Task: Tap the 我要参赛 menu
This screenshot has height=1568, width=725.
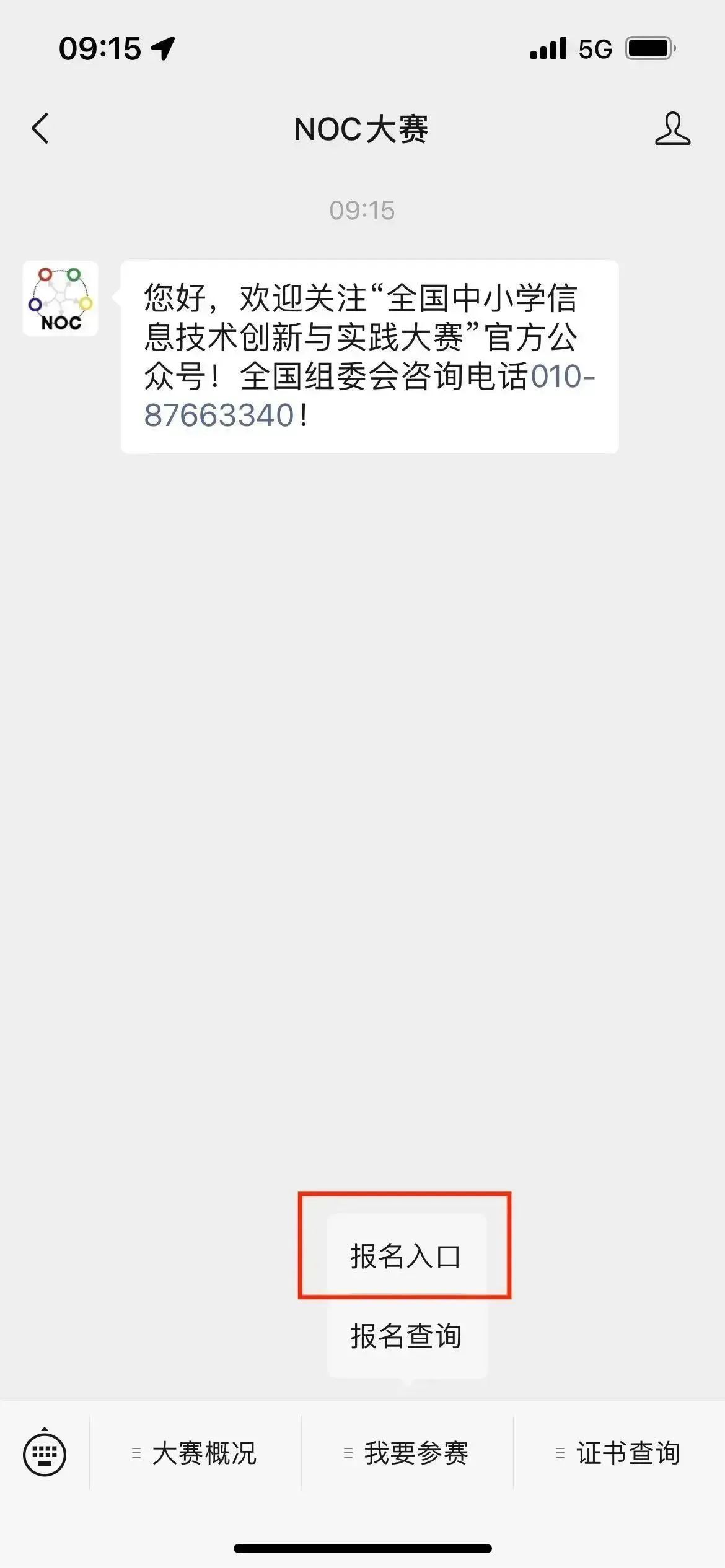Action: point(407,1453)
